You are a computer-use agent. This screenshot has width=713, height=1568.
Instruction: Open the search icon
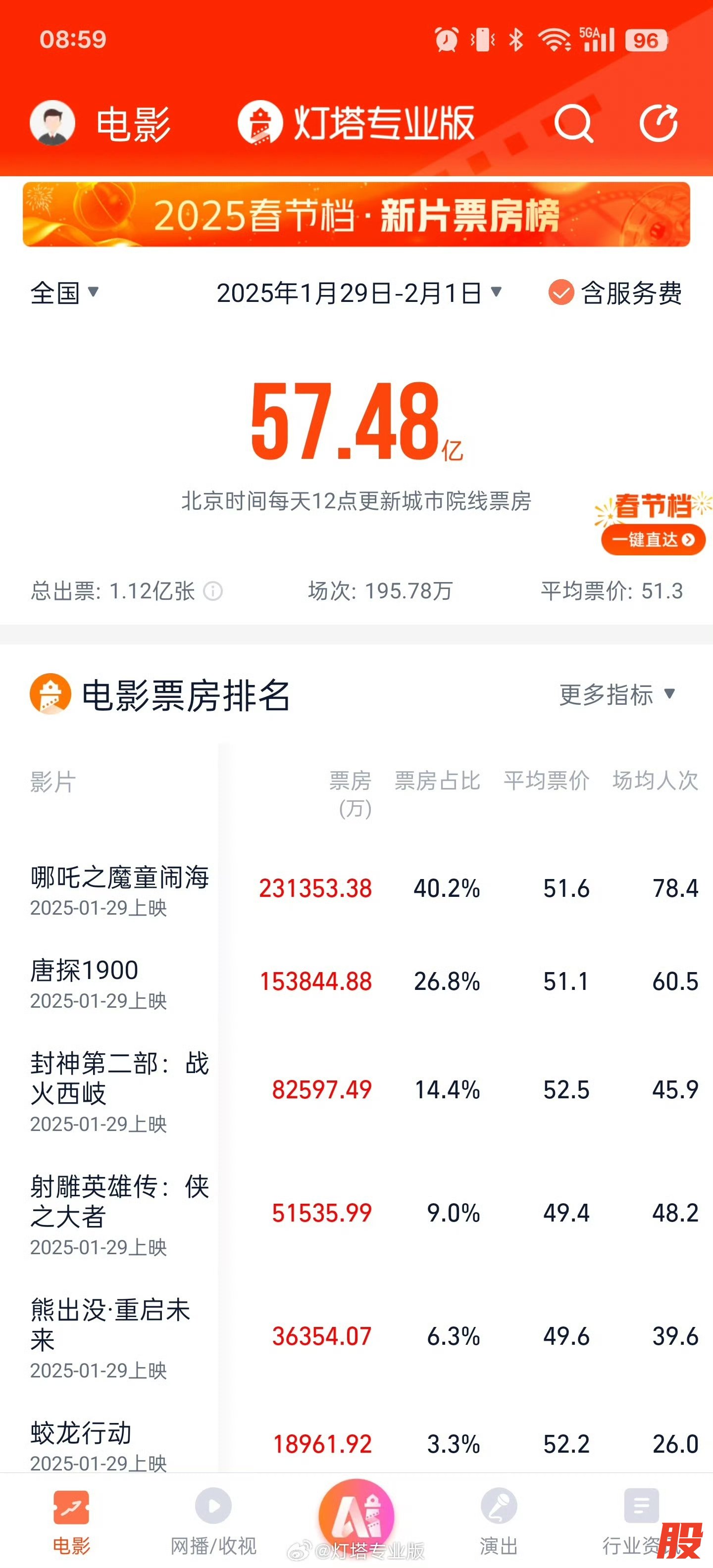(572, 124)
